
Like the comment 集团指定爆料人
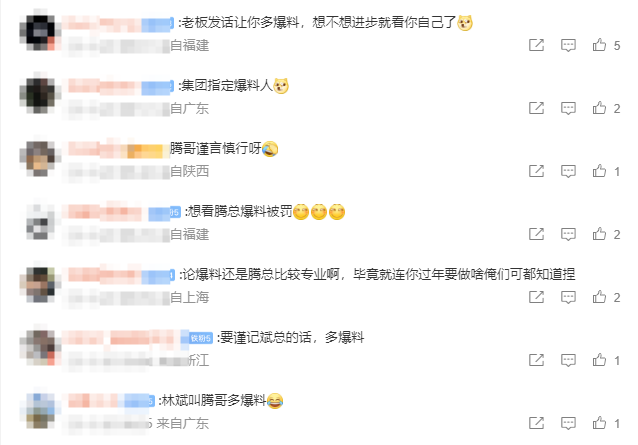(599, 108)
